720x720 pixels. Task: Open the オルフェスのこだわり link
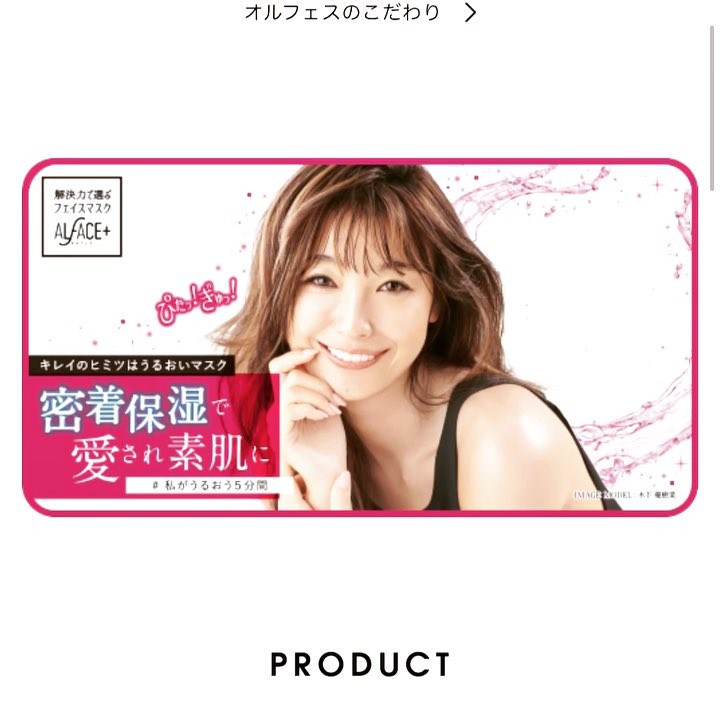358,13
